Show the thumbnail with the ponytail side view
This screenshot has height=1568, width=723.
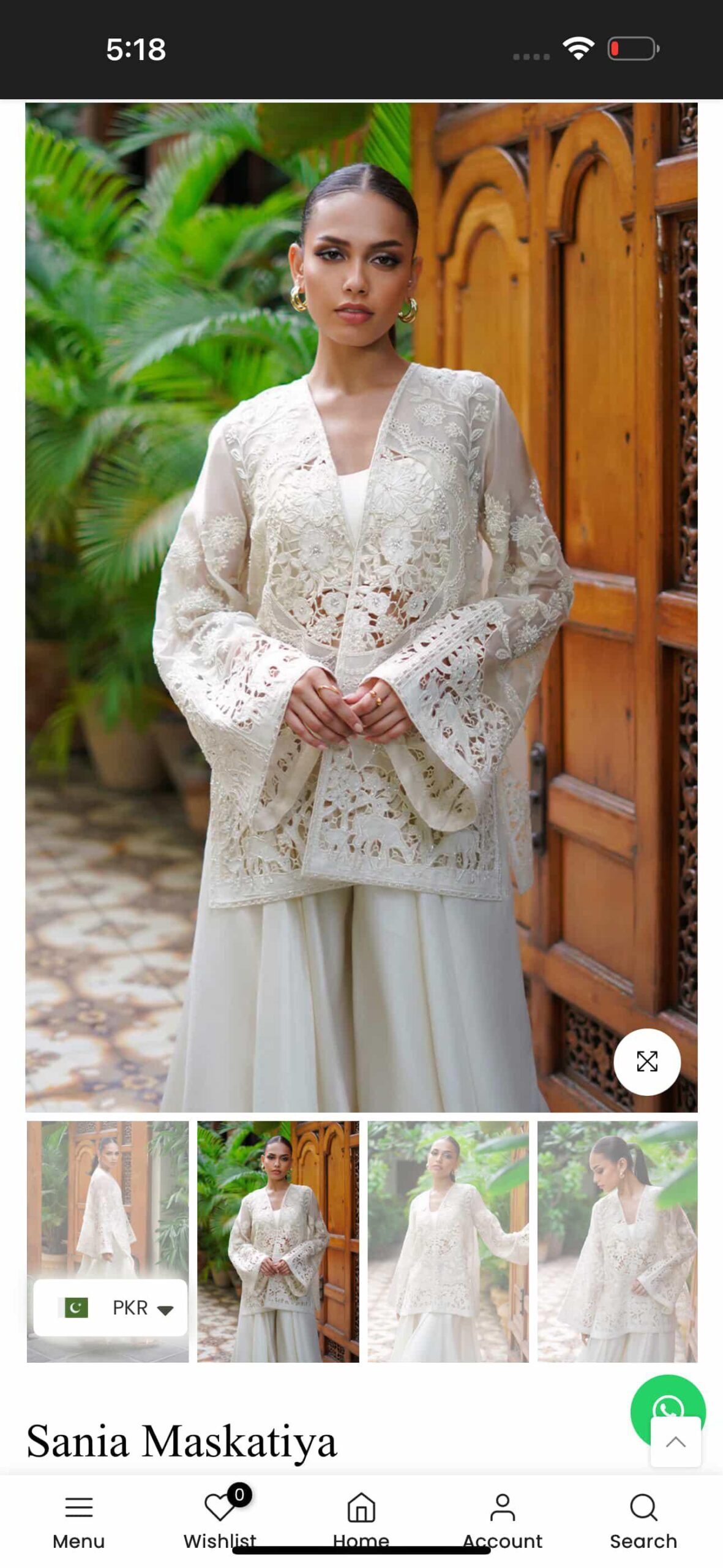click(617, 1241)
